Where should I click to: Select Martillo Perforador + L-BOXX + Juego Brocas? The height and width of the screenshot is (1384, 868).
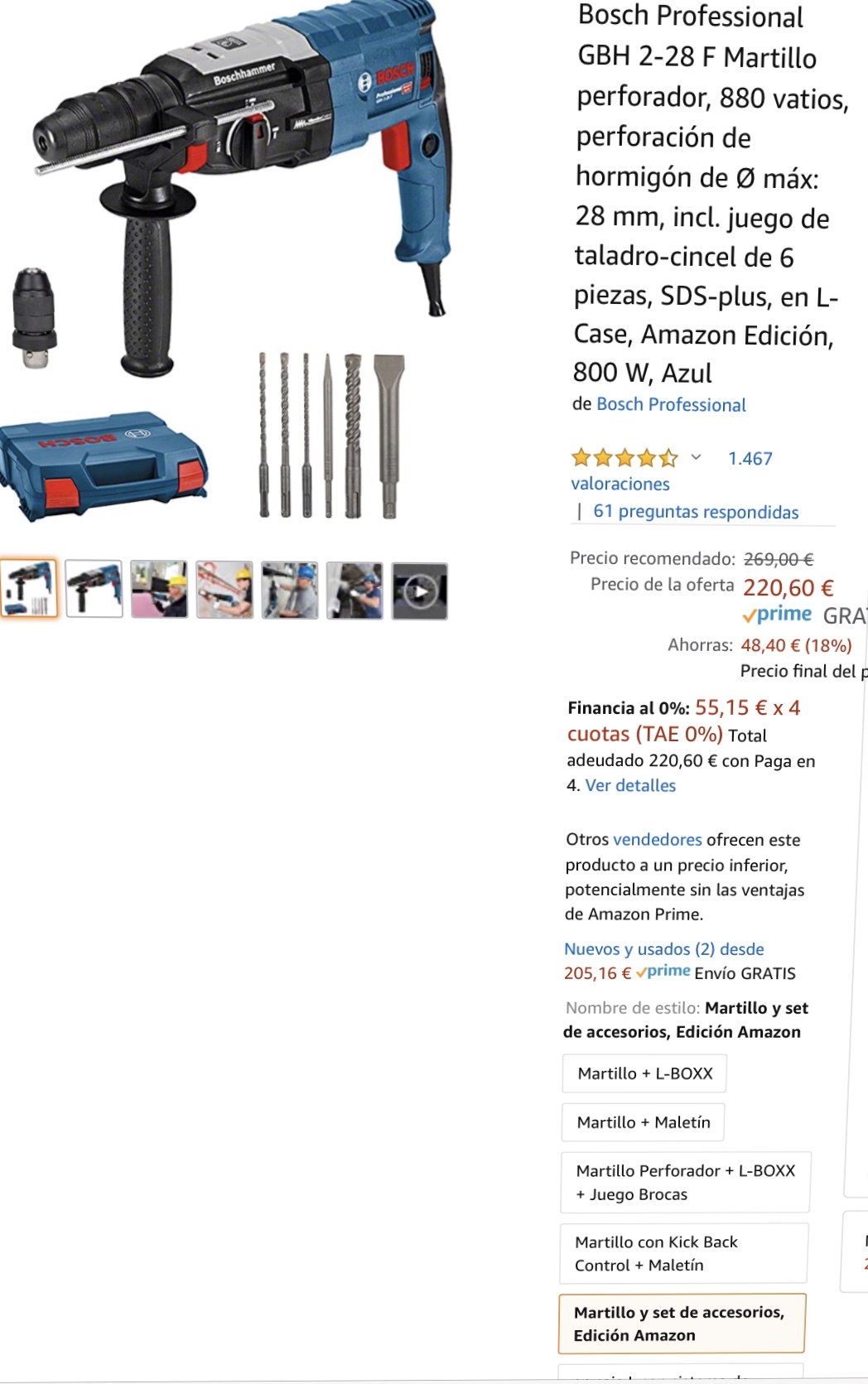[684, 1183]
